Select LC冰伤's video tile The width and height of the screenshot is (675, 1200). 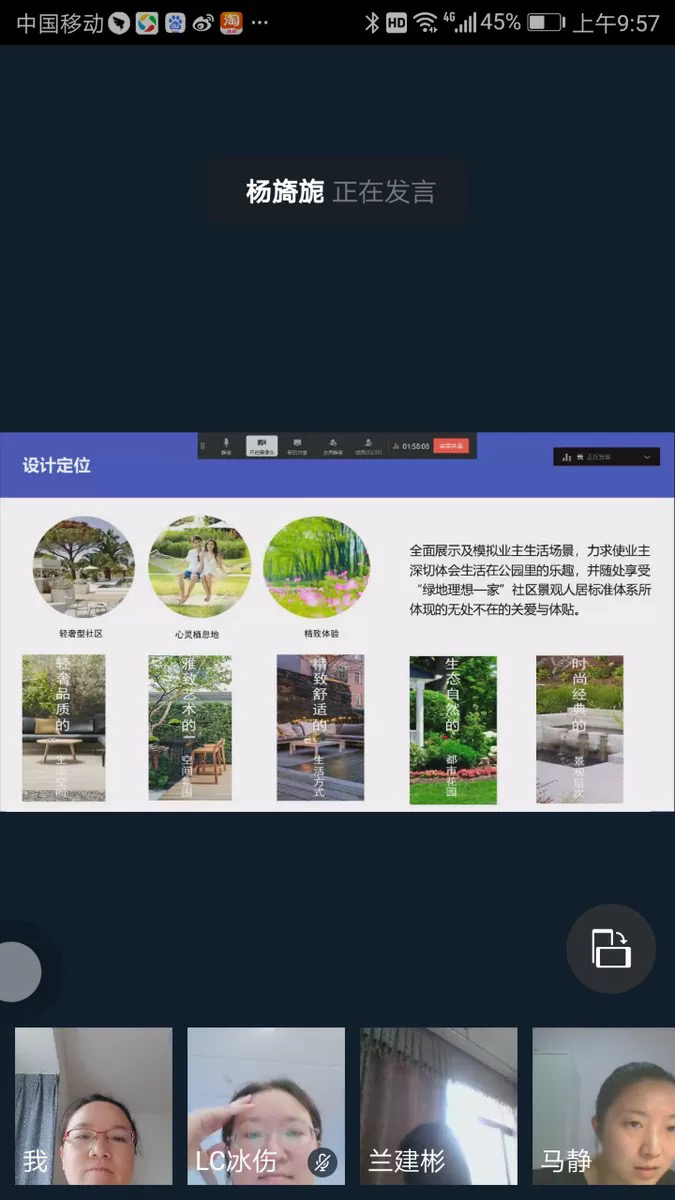pos(266,1105)
